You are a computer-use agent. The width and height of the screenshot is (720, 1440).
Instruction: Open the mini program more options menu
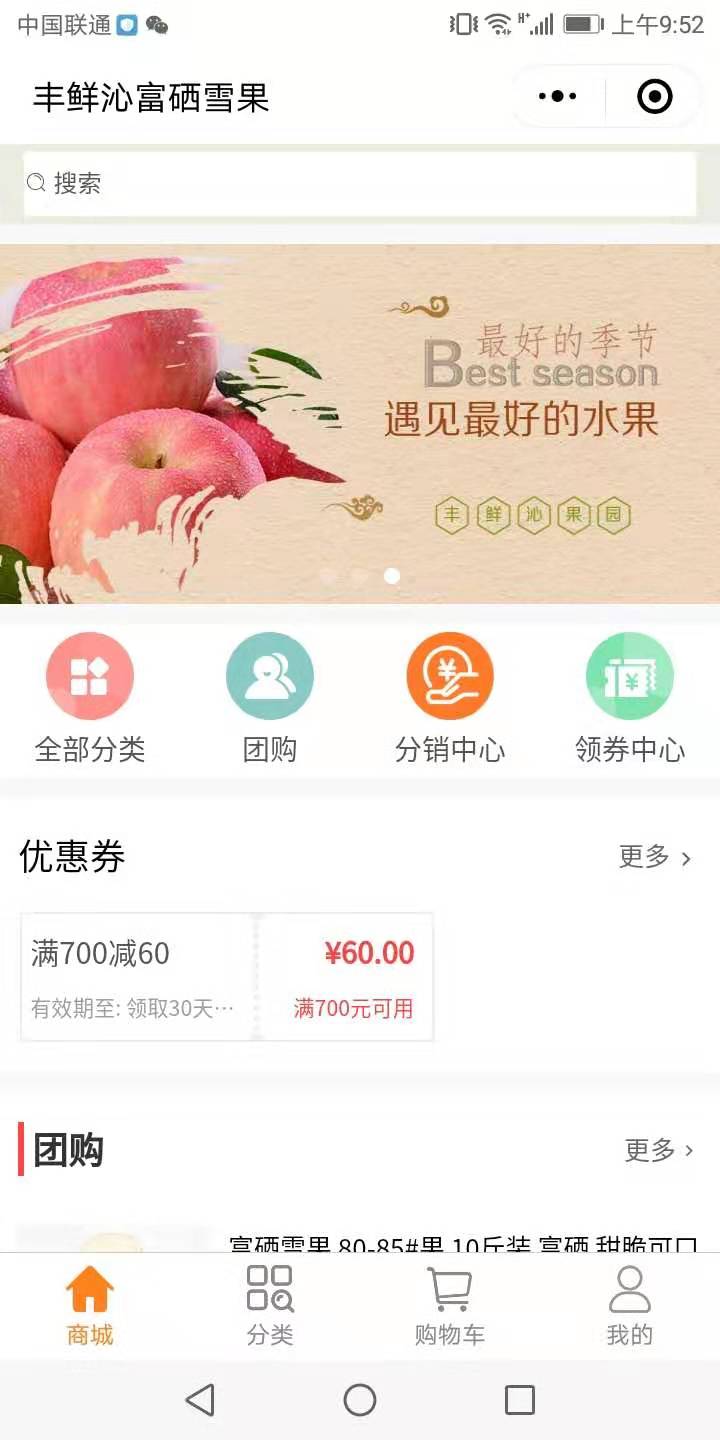[557, 97]
